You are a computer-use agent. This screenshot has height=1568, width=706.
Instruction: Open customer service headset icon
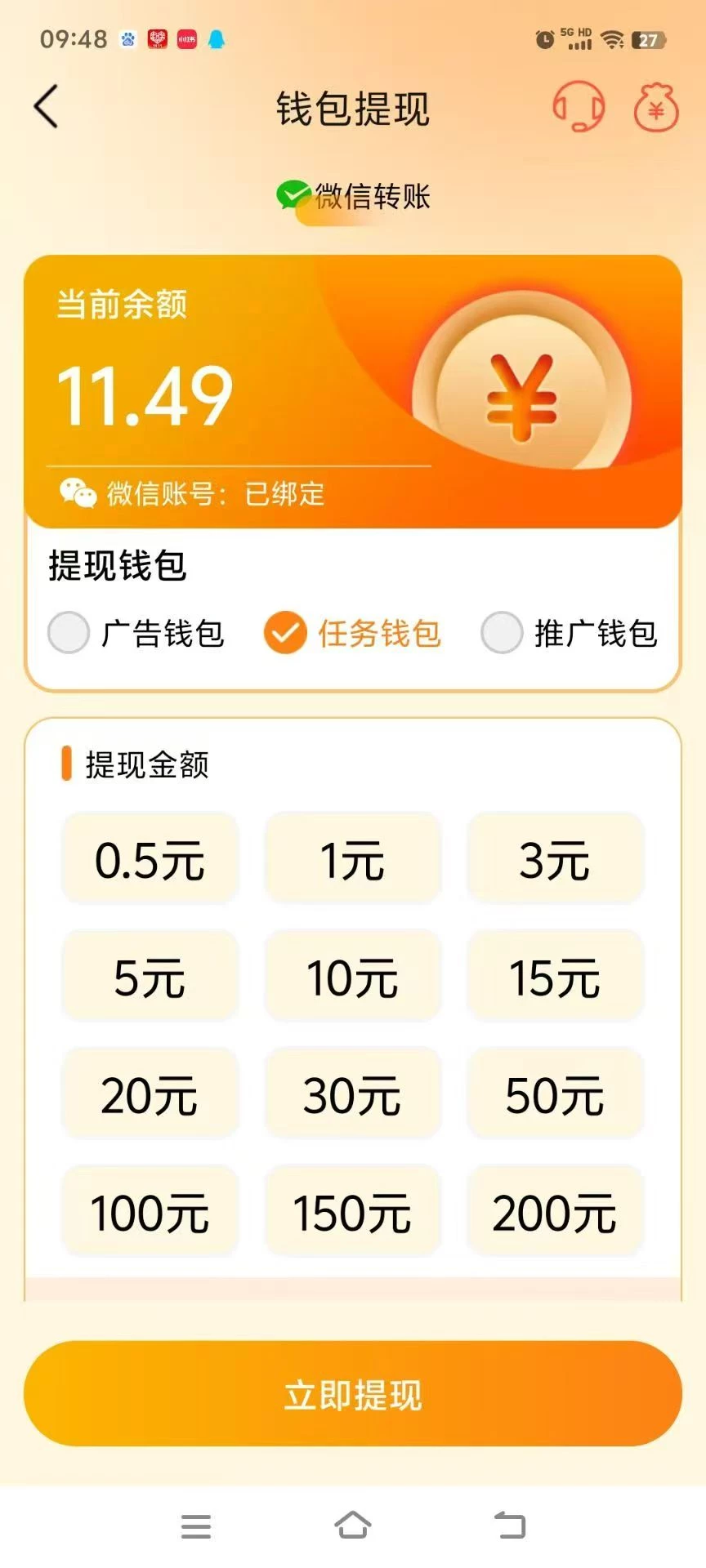[579, 107]
